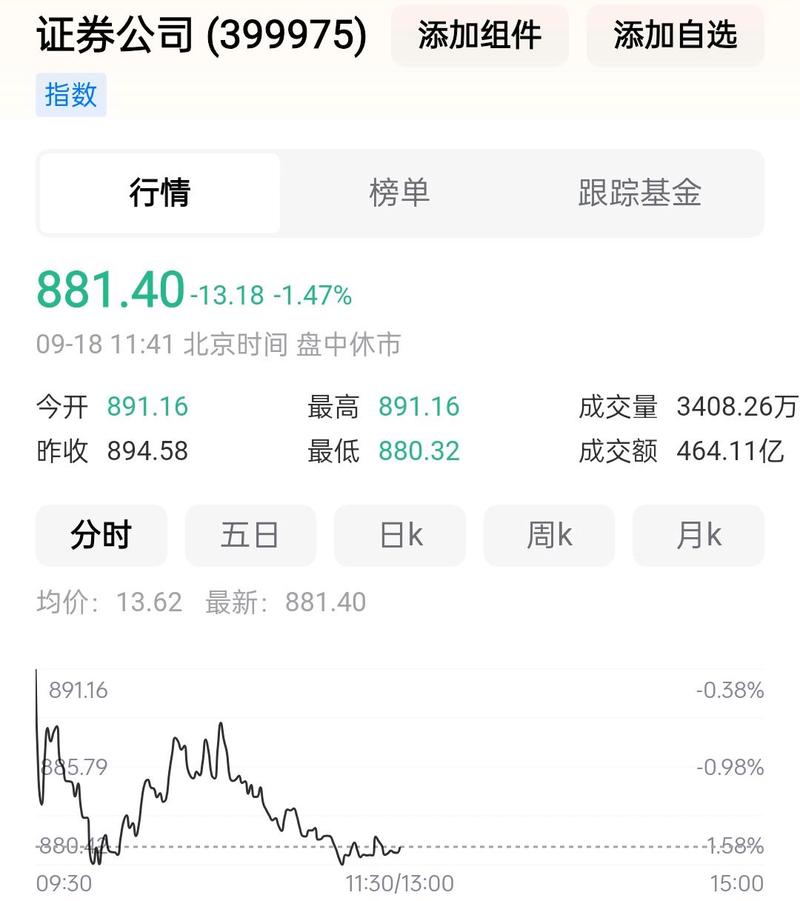Open the 日k daily candlestick view
The height and width of the screenshot is (901, 800).
click(x=399, y=536)
